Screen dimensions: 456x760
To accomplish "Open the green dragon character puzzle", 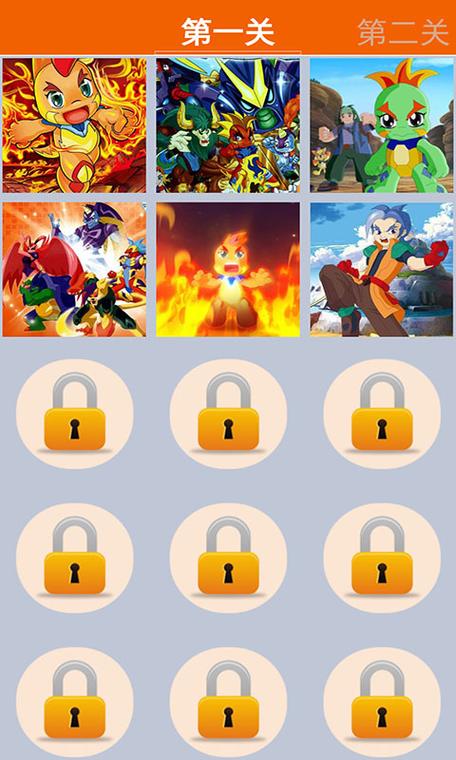I will [x=382, y=125].
